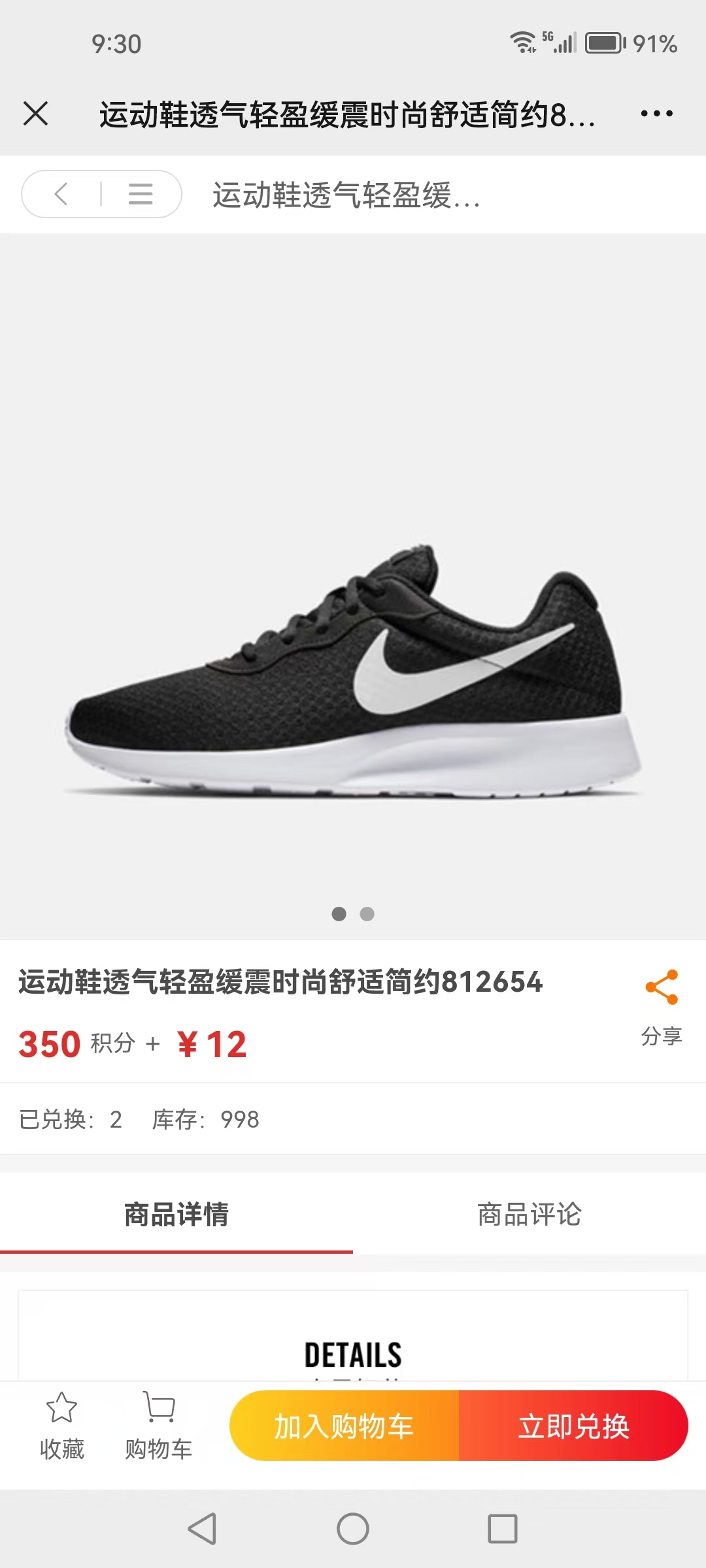Select the 商品详情 tab
Image resolution: width=706 pixels, height=1568 pixels.
(176, 1214)
